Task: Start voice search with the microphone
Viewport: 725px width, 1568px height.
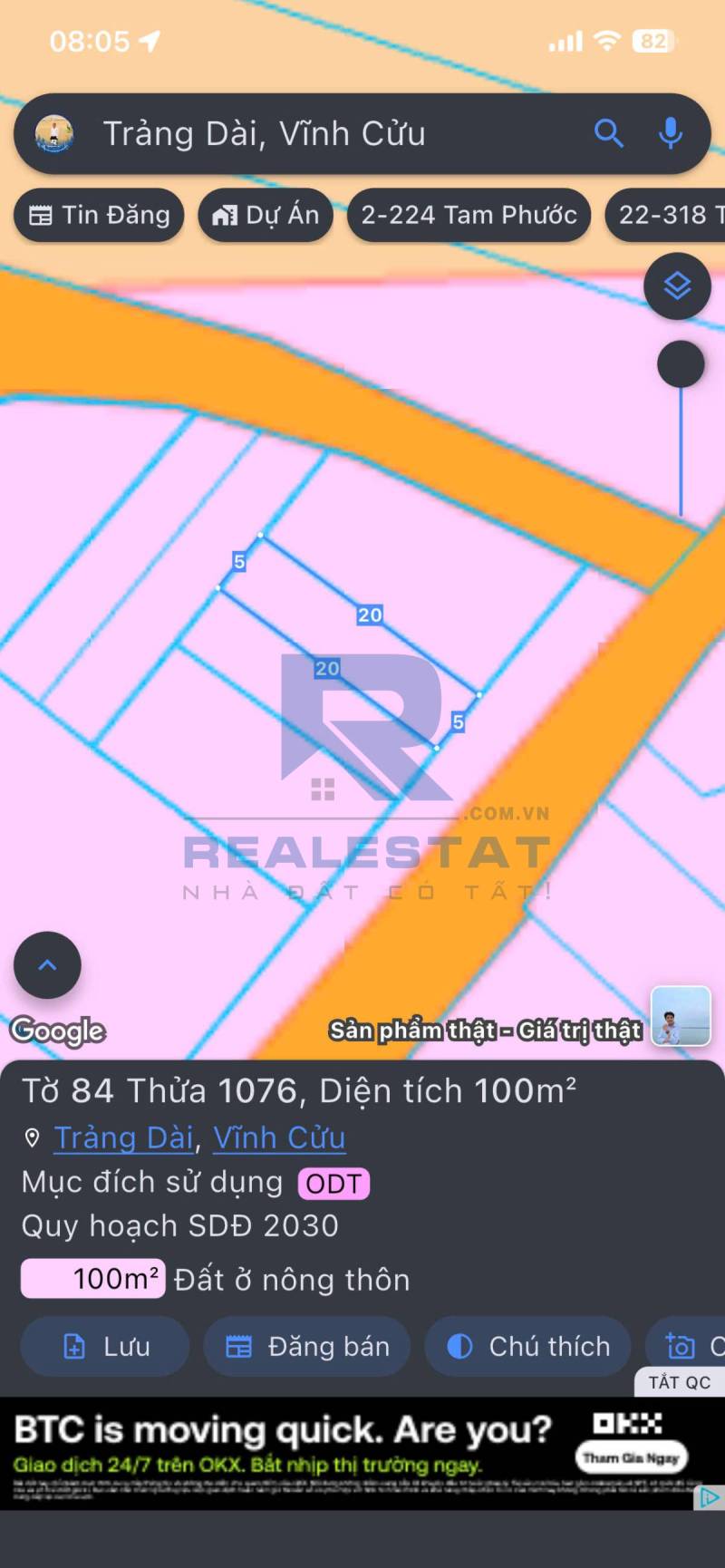Action: (671, 134)
